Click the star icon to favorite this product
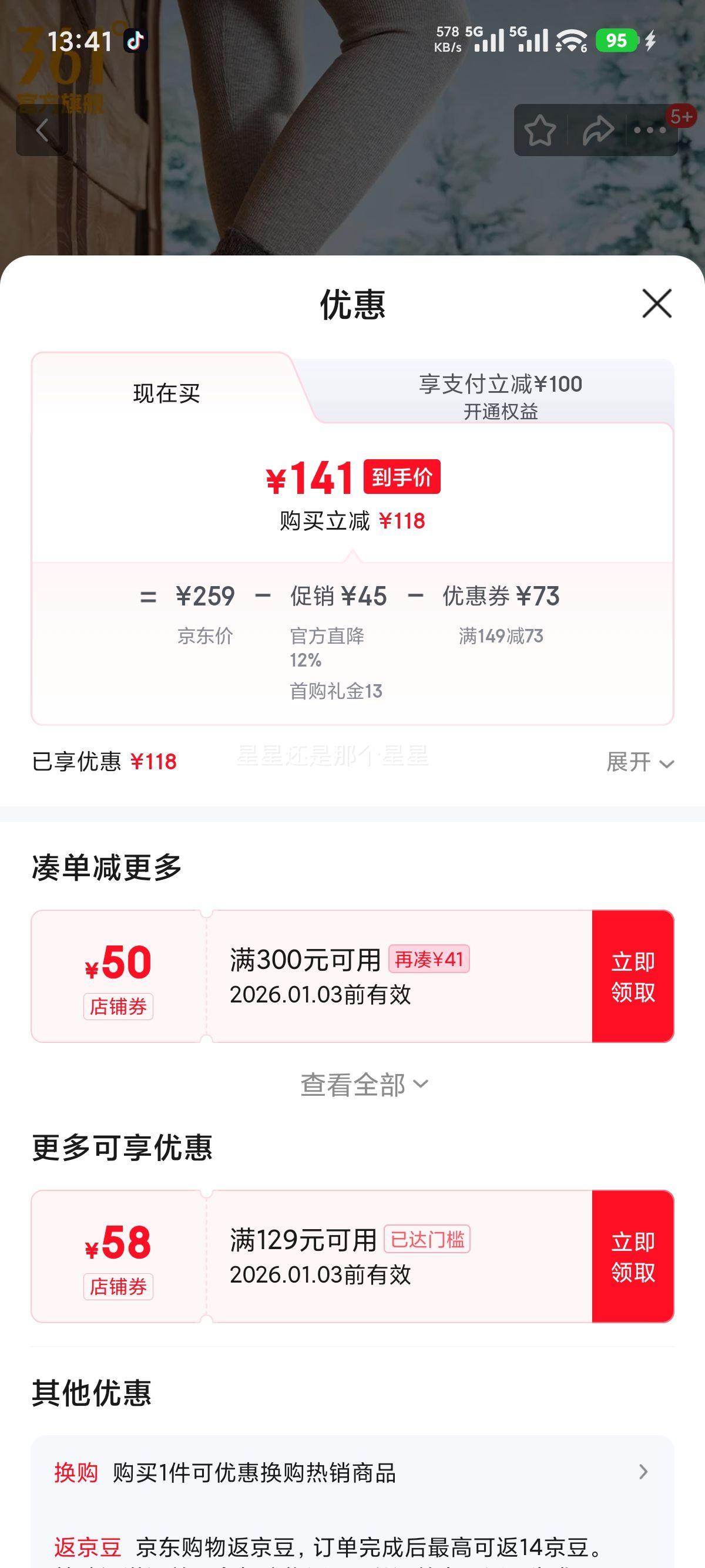 pos(540,130)
